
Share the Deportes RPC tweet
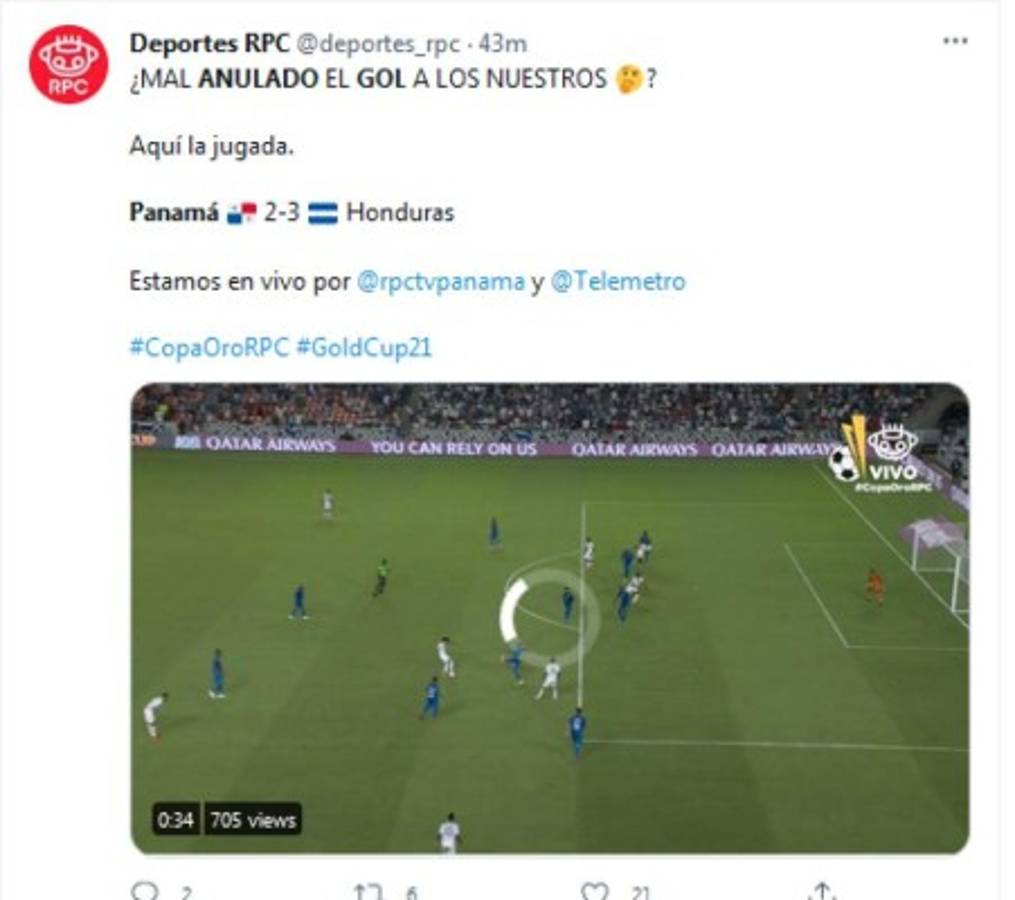[x=821, y=890]
